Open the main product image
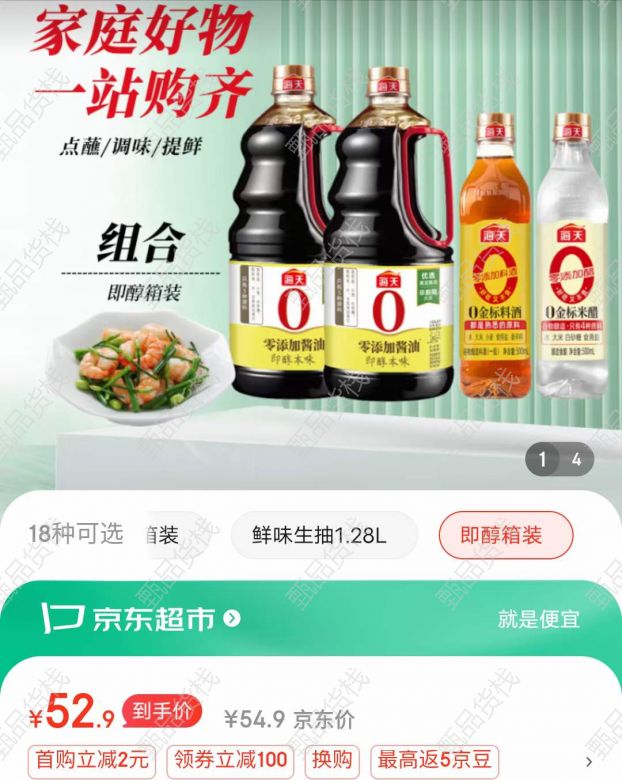 tap(311, 240)
